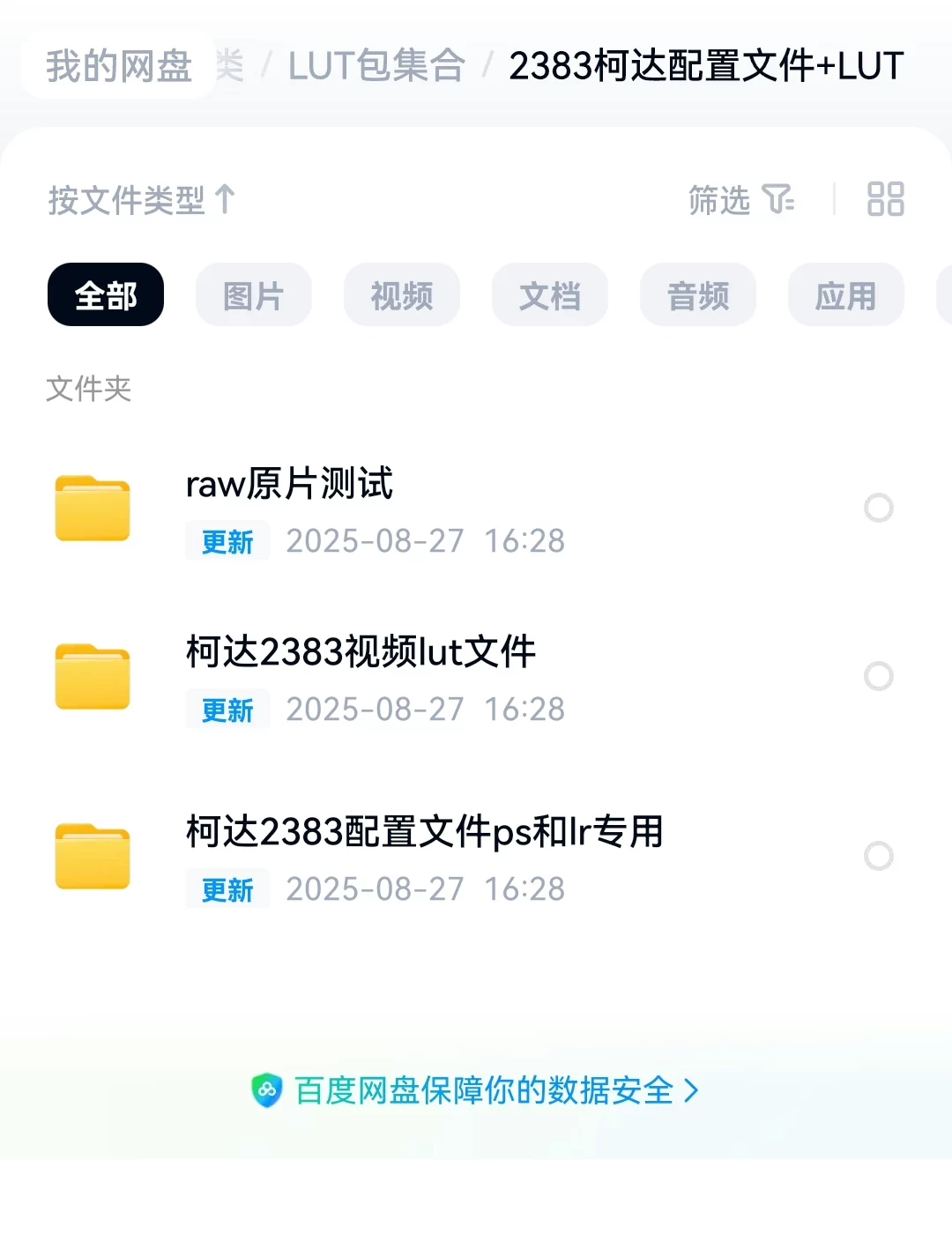Select the 全部 category chip
952x1234 pixels.
(106, 295)
